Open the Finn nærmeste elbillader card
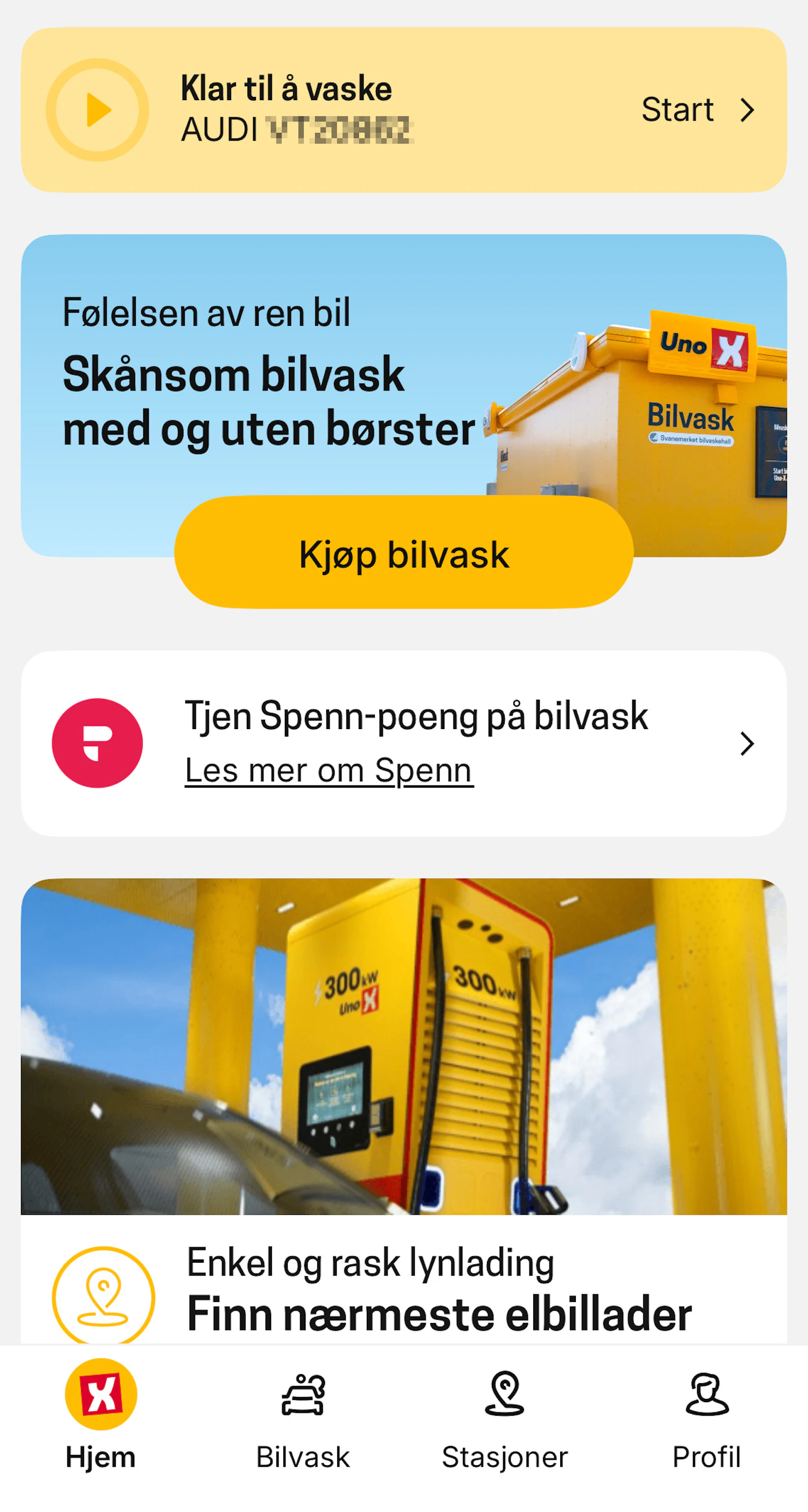808x1512 pixels. tap(438, 1314)
